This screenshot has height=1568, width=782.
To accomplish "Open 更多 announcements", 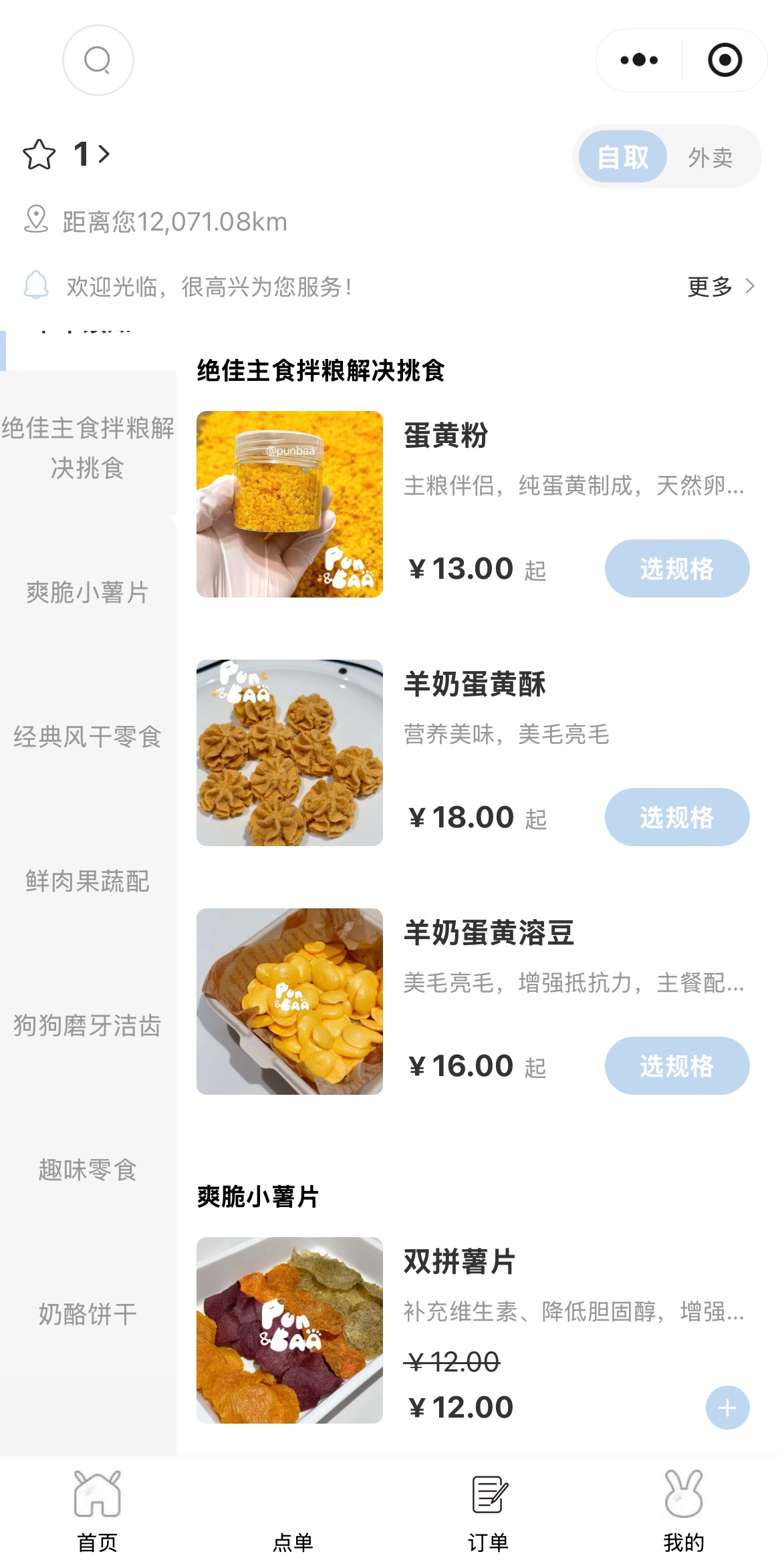I will click(721, 287).
